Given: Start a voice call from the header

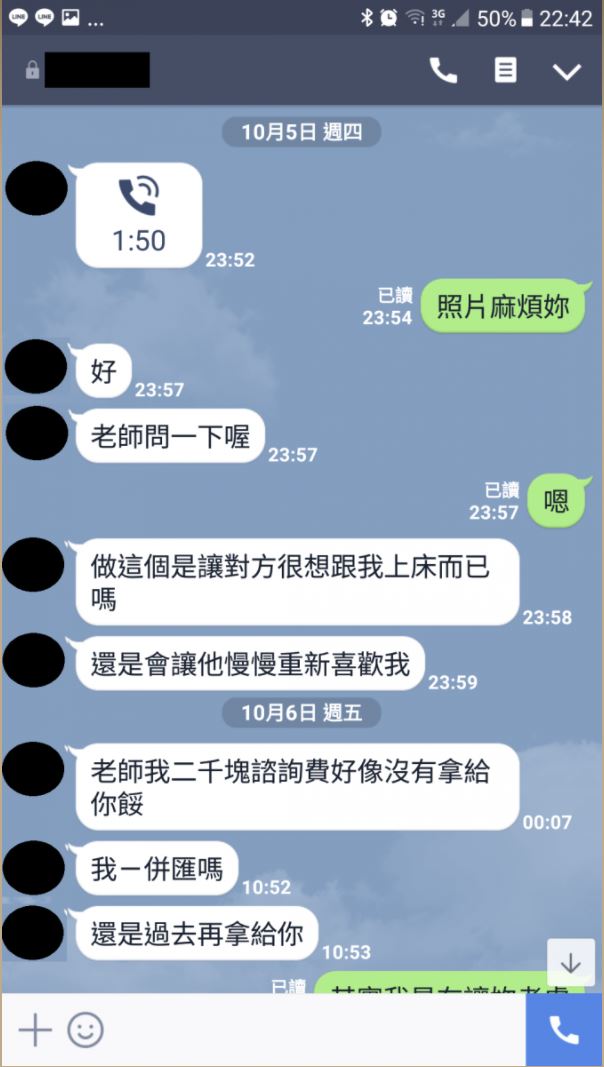Looking at the screenshot, I should pos(443,71).
